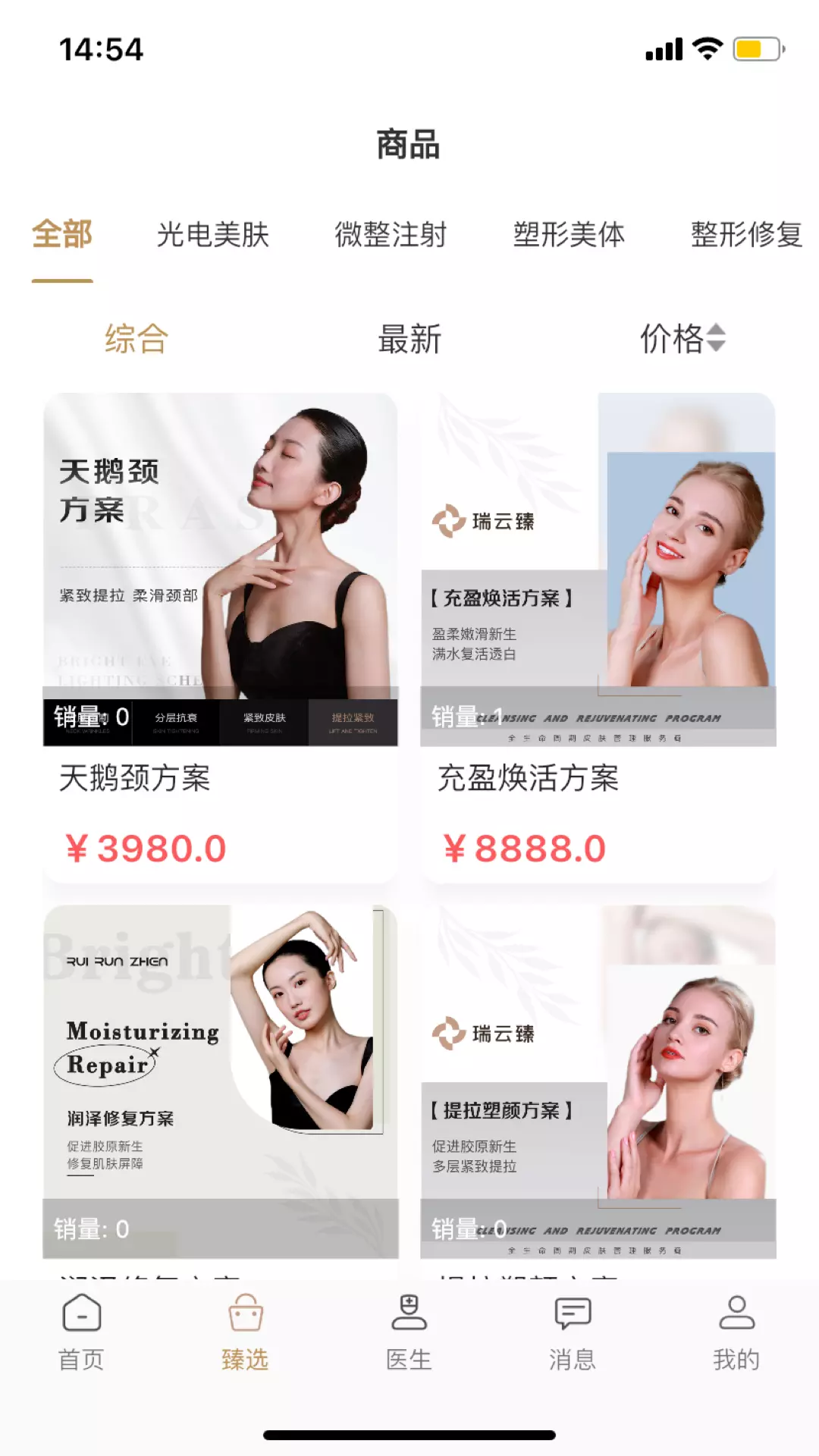This screenshot has width=819, height=1456.
Task: View the 提拉塑颜方案 product
Action: pyautogui.click(x=598, y=1092)
